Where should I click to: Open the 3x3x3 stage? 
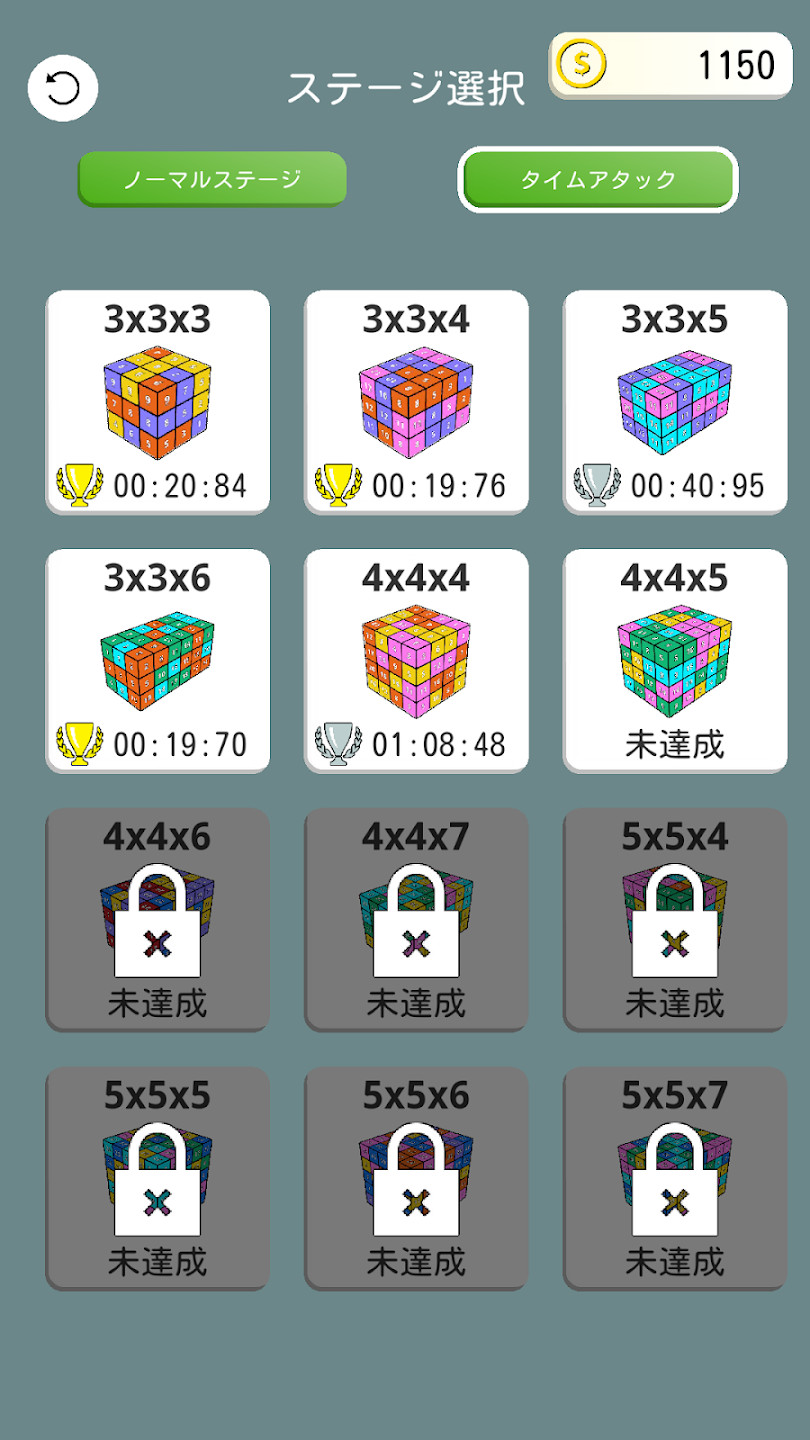click(x=158, y=402)
